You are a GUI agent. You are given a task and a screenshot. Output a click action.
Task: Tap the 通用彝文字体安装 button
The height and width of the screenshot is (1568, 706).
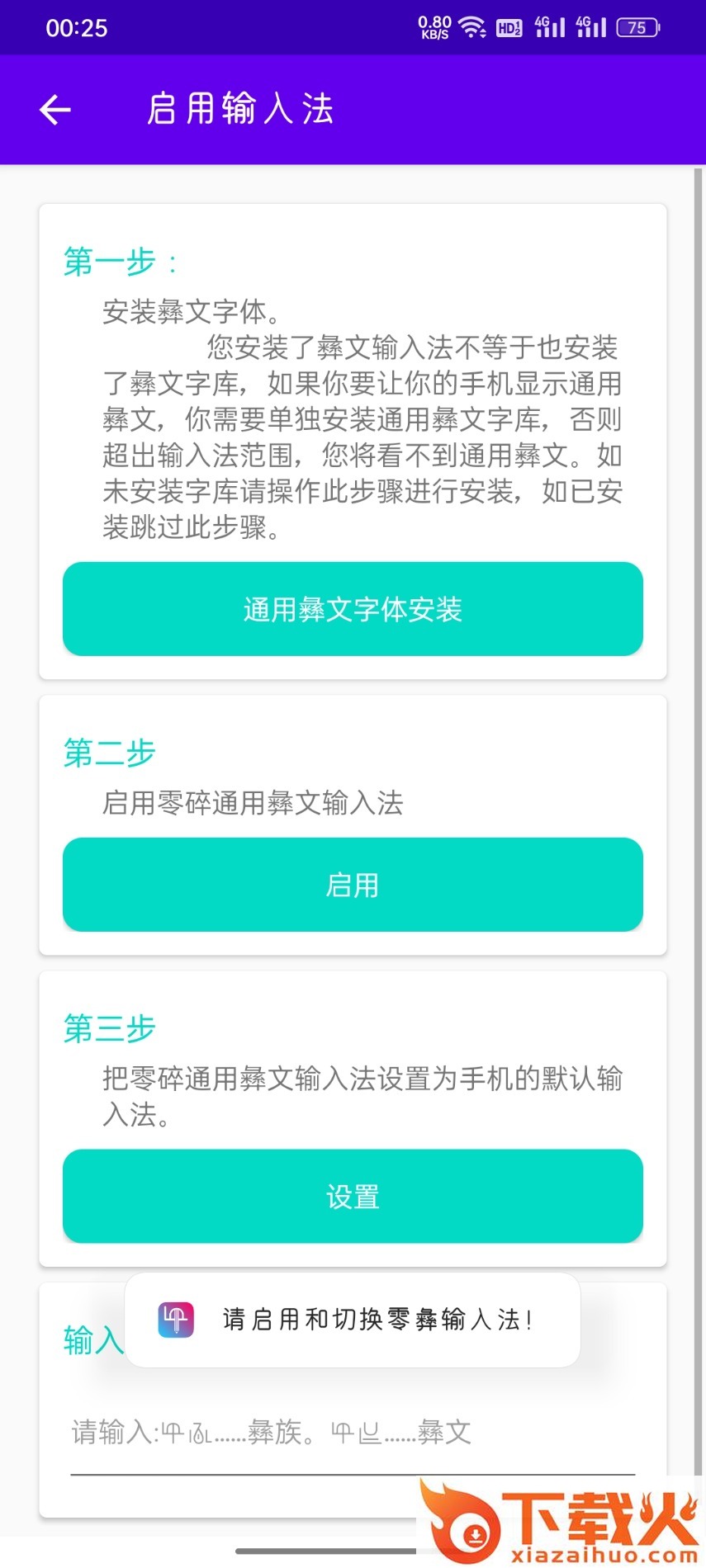click(353, 609)
